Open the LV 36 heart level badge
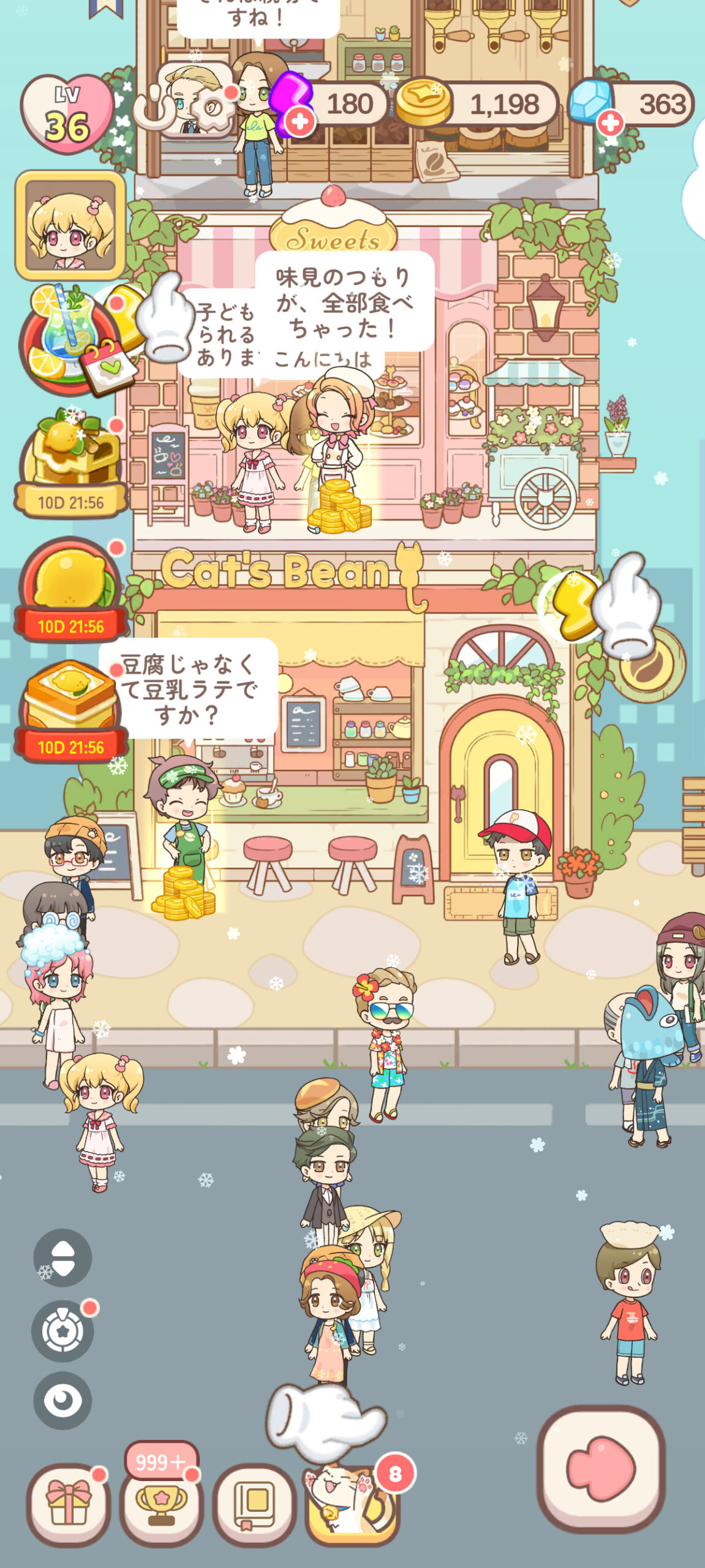The image size is (705, 1568). [66, 115]
